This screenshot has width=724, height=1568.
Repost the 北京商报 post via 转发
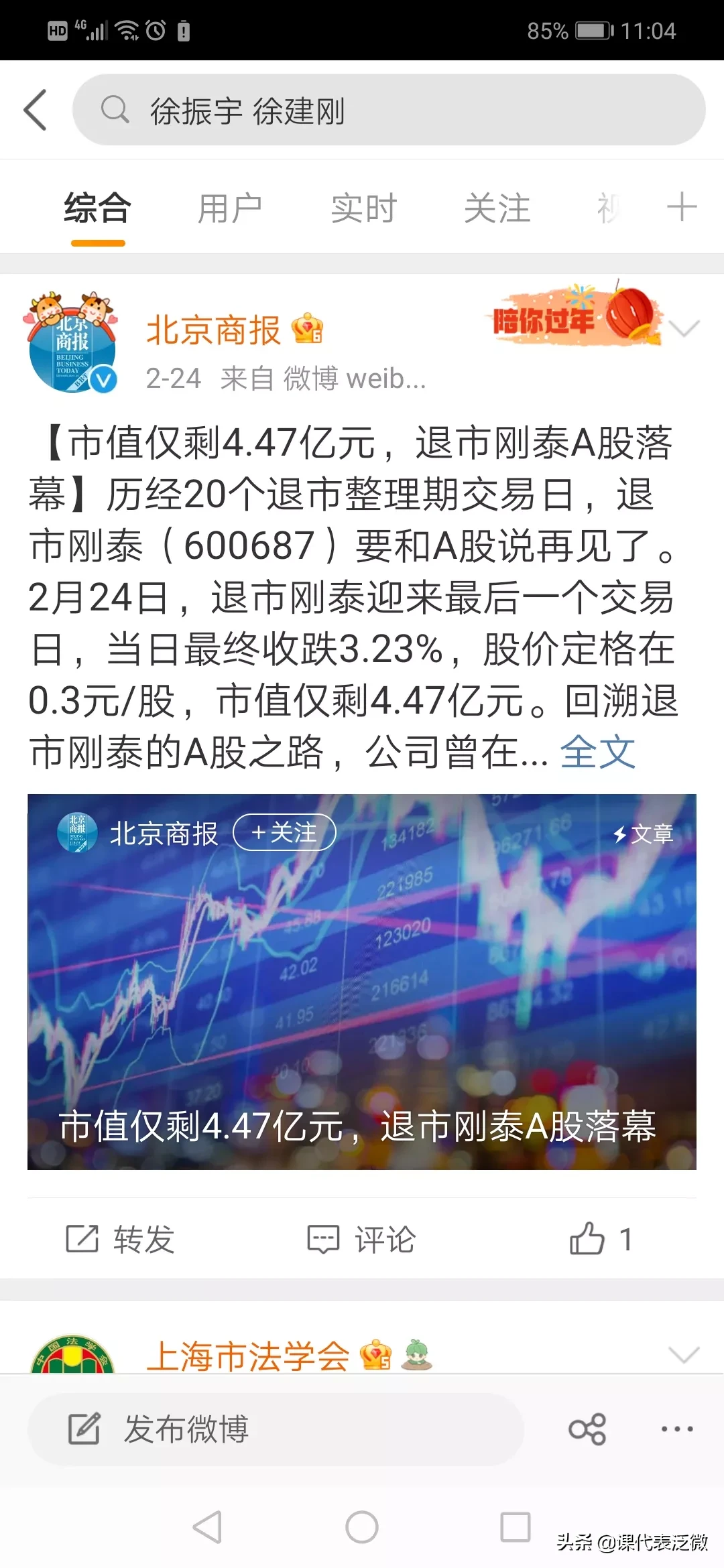click(121, 1239)
